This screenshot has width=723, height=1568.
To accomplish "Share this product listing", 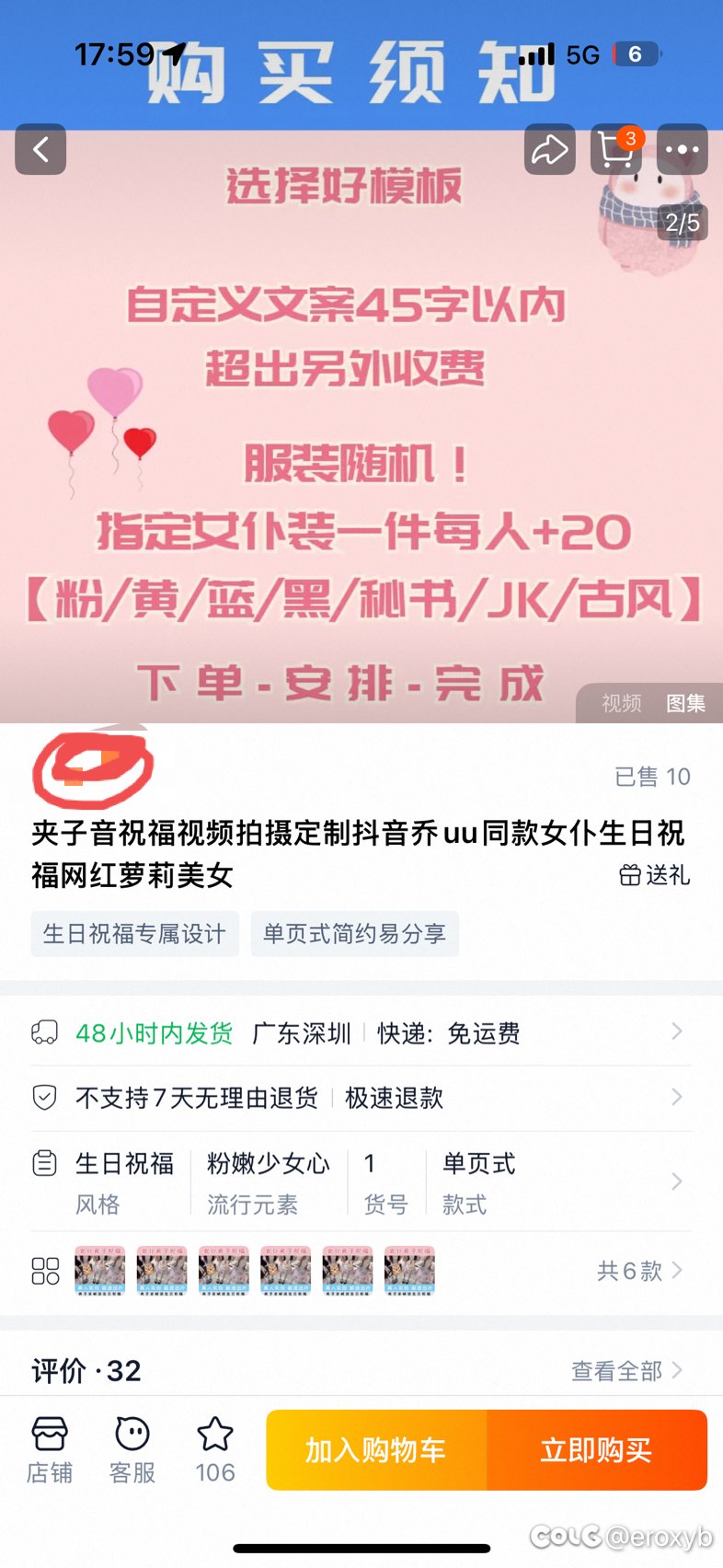I will 549,149.
